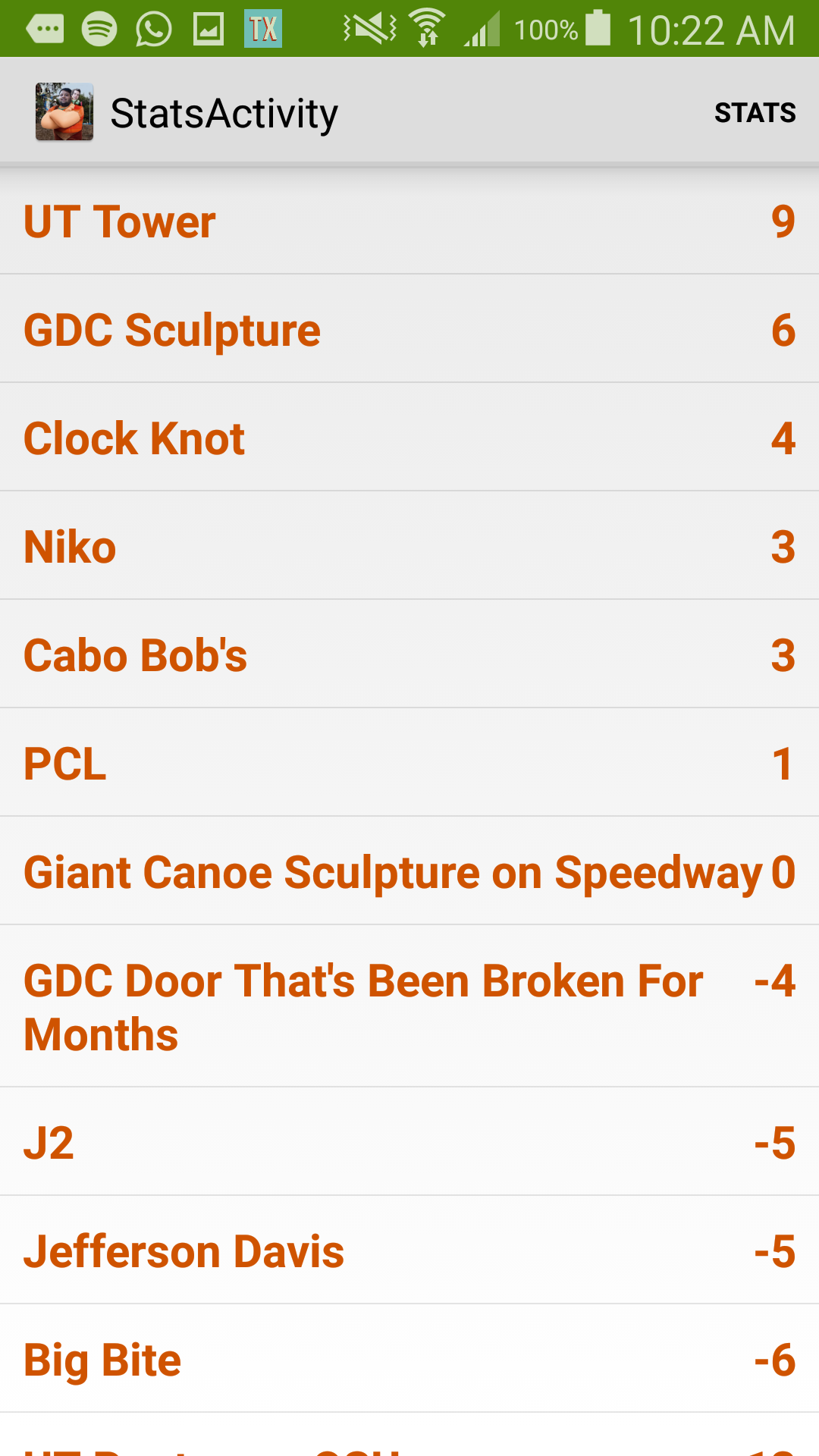819x1456 pixels.
Task: Open the UT Tower row
Action: [x=409, y=221]
